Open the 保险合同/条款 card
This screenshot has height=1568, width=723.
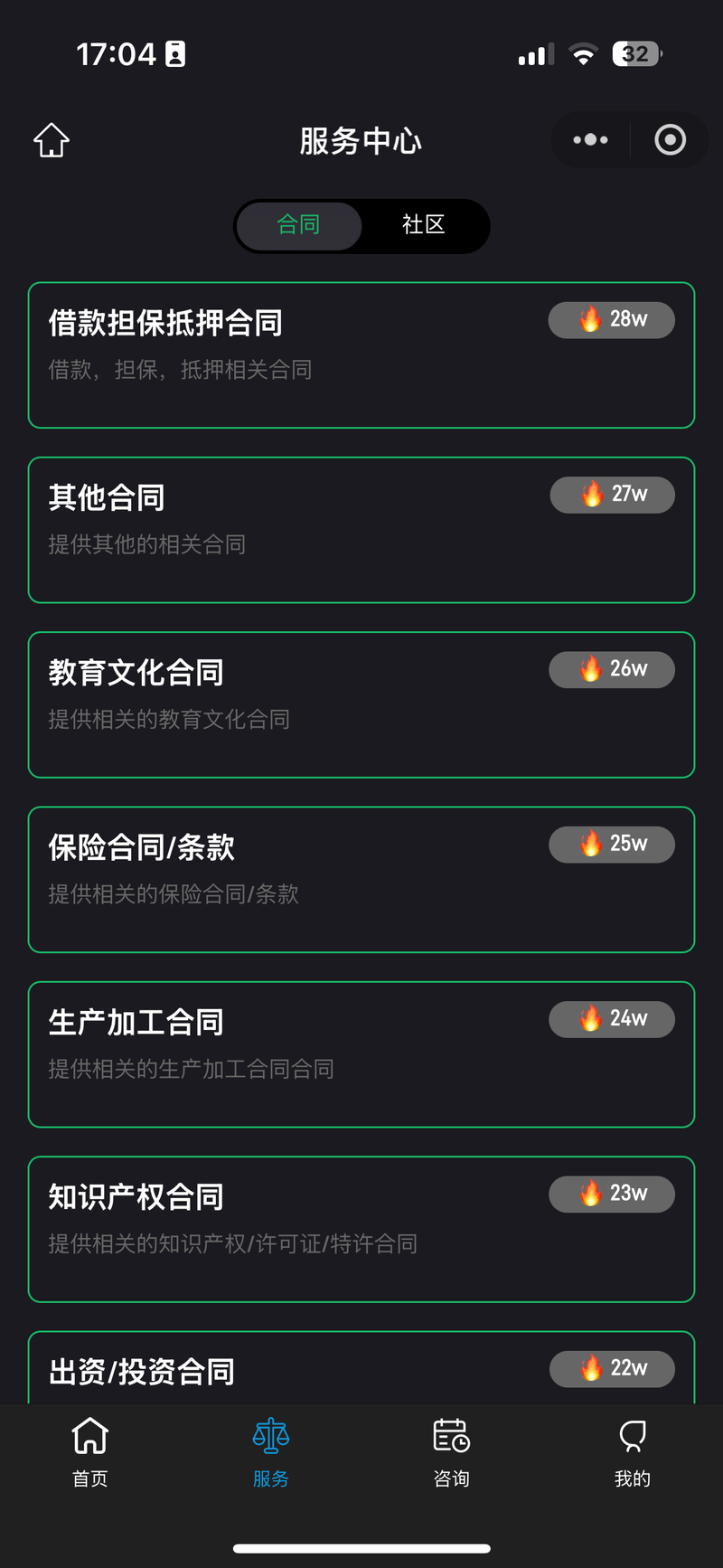point(361,880)
